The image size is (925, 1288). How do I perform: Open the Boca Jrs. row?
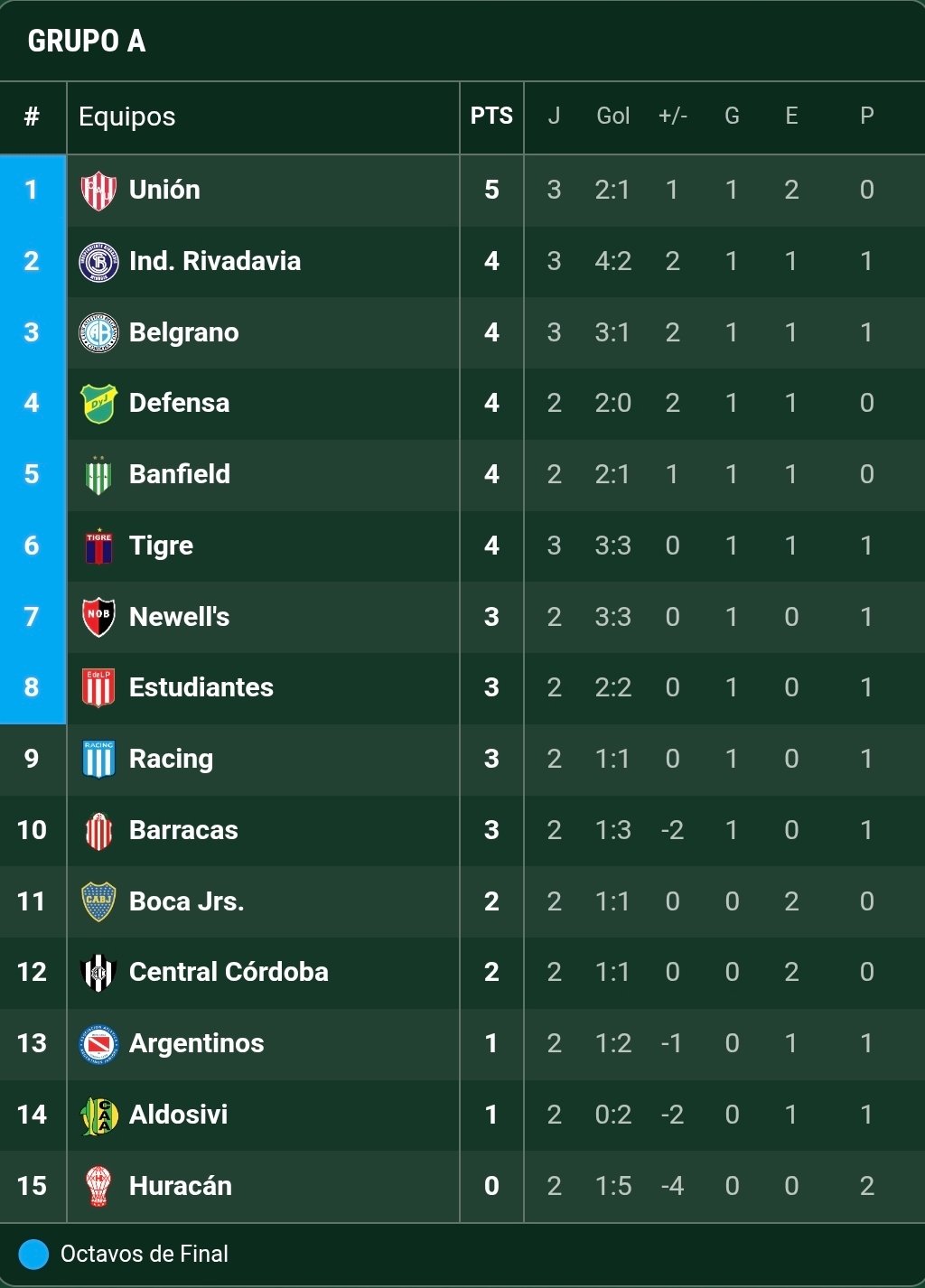tap(186, 901)
